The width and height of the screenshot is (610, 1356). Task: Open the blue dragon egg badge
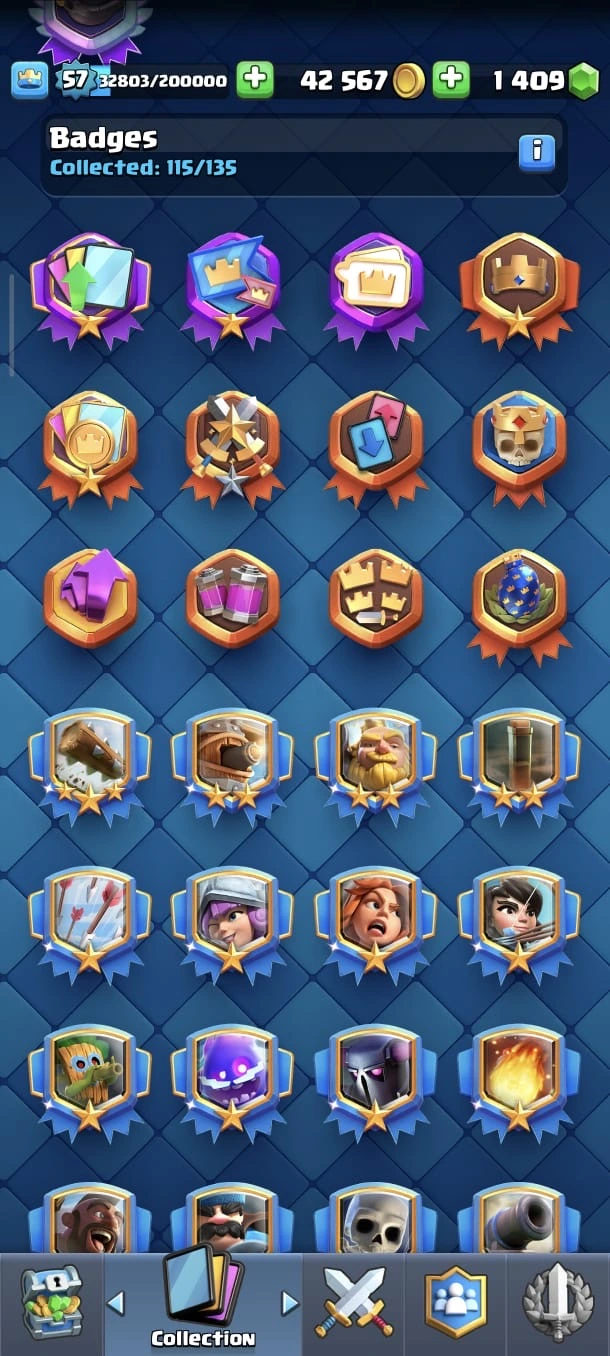click(x=519, y=600)
